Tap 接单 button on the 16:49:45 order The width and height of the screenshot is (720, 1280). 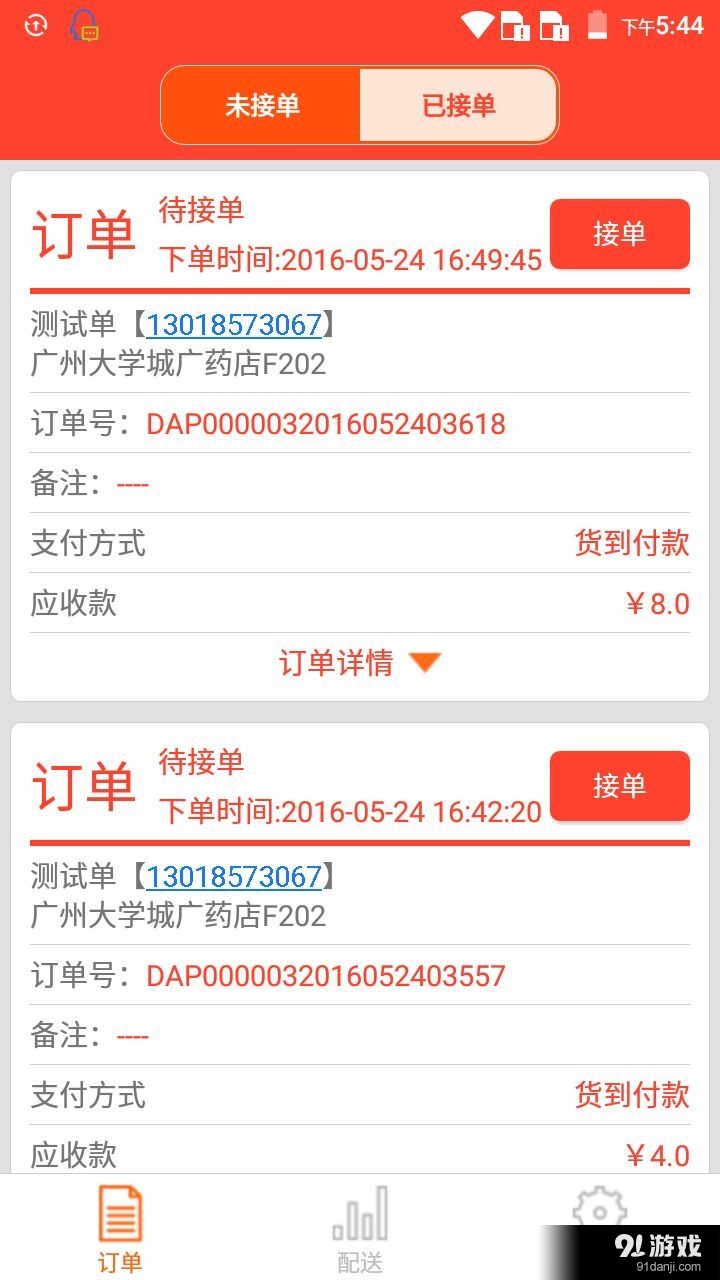pyautogui.click(x=619, y=233)
